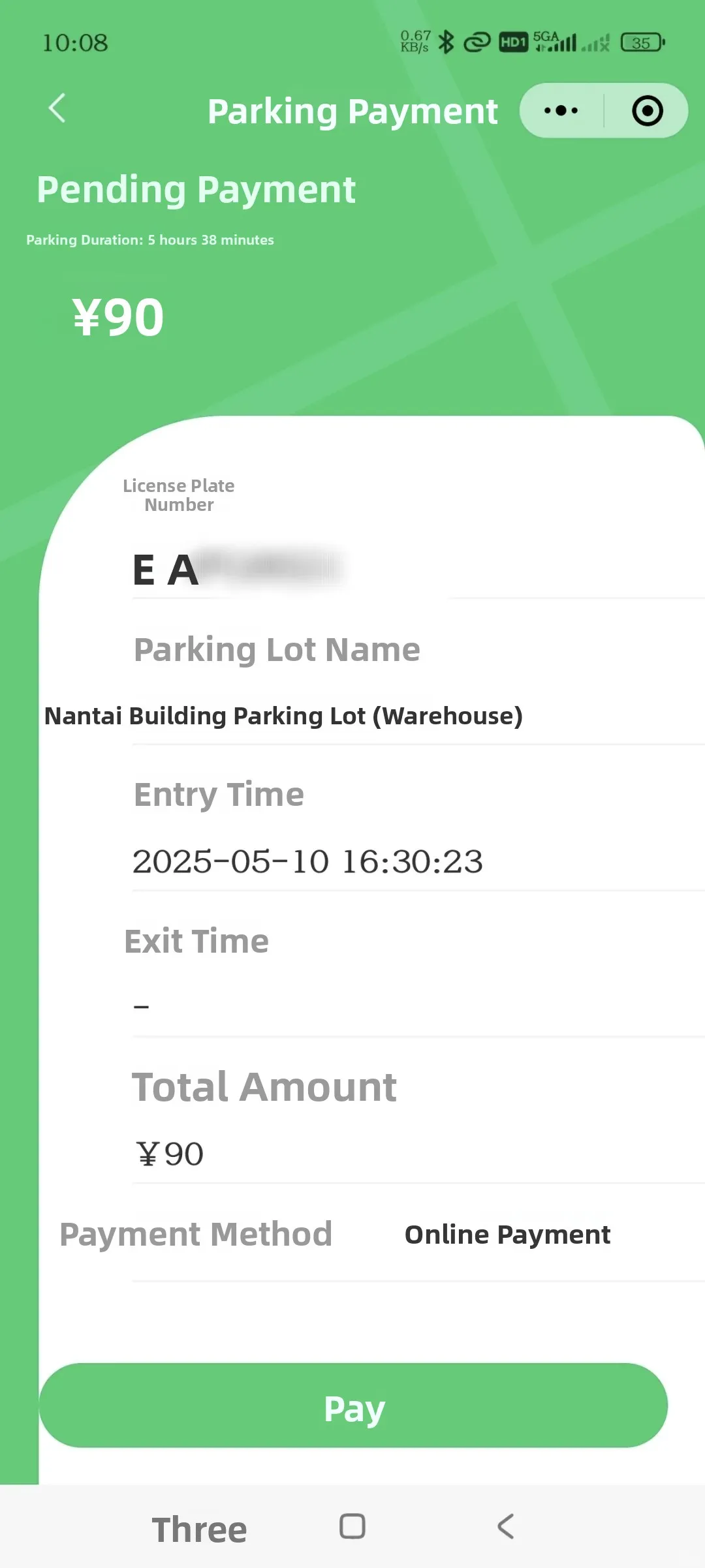Open recent apps from navigation bar
Screen dimensions: 705x1568
(199, 1530)
